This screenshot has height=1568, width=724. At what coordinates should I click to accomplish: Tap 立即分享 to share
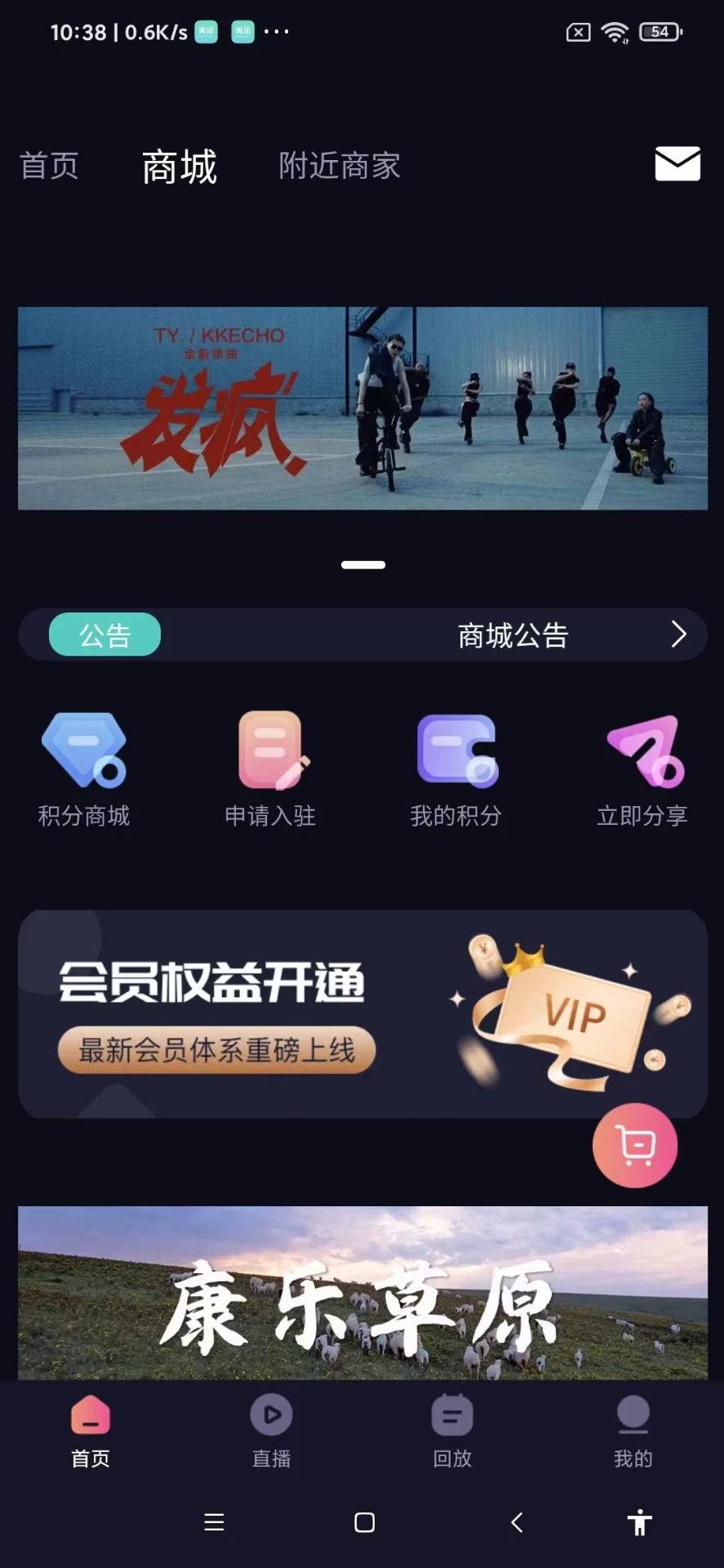pyautogui.click(x=642, y=769)
